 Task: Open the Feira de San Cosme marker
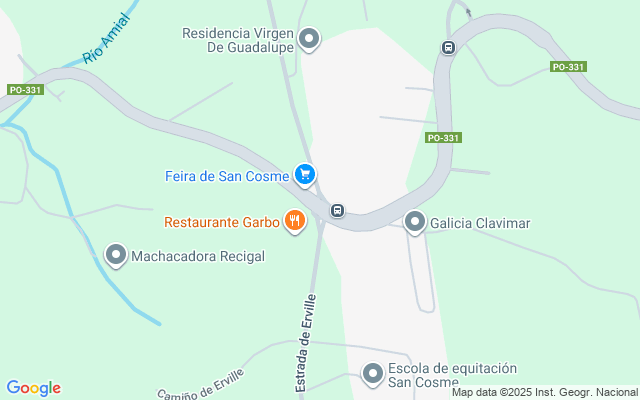(x=305, y=176)
